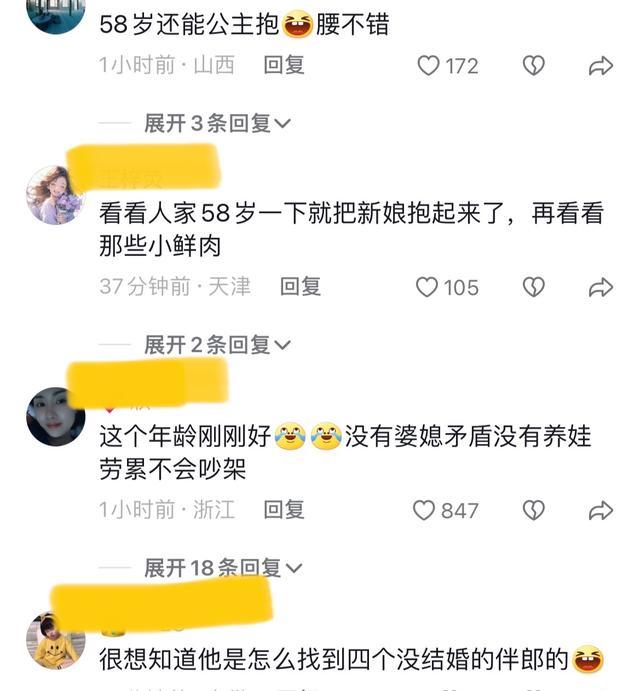Share the Tianjin comment
The width and height of the screenshot is (640, 691).
600,288
